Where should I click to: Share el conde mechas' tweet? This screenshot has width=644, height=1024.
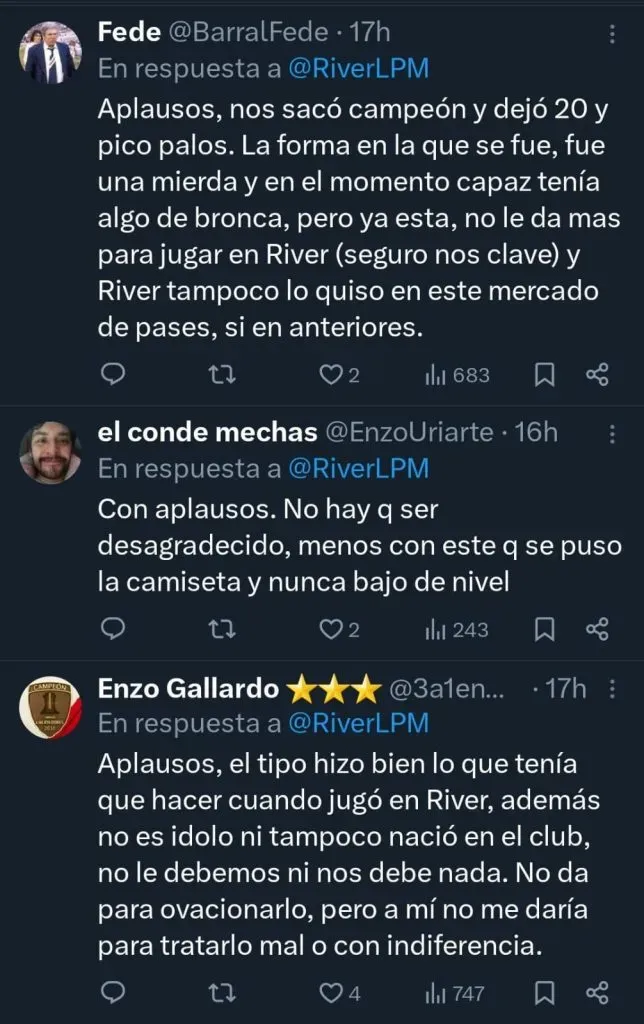tap(597, 629)
